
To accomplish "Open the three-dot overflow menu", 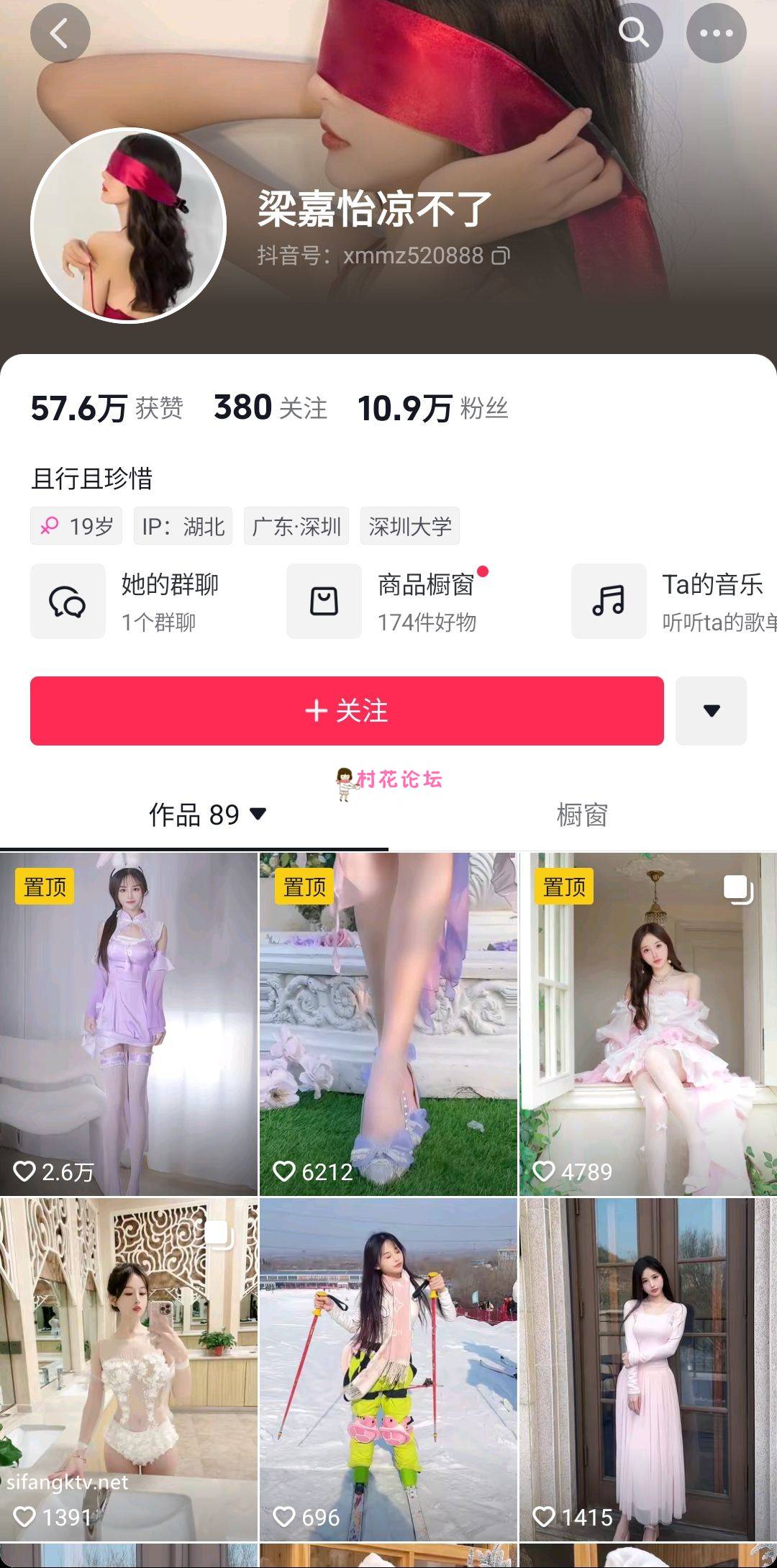I will tap(716, 33).
